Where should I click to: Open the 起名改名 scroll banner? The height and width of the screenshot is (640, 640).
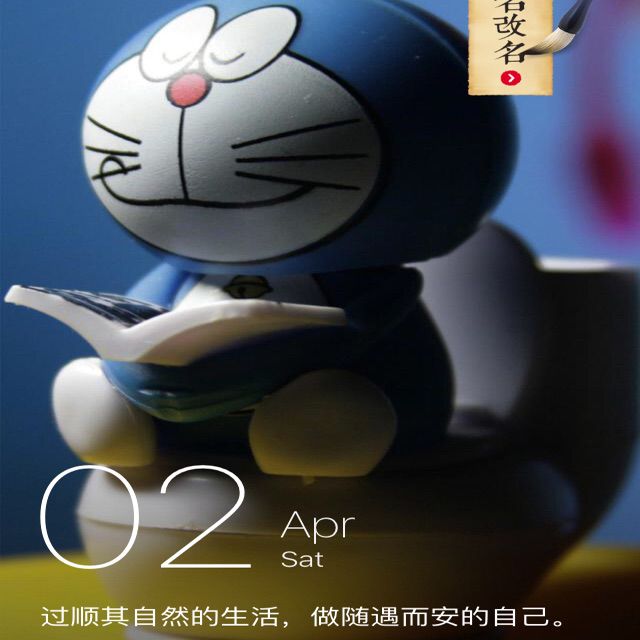click(x=512, y=45)
